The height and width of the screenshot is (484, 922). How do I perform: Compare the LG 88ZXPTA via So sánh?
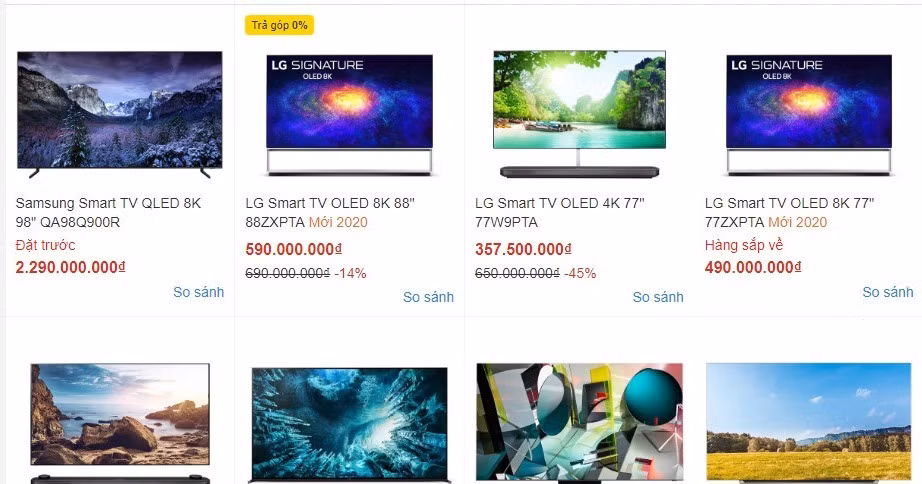[x=428, y=297]
